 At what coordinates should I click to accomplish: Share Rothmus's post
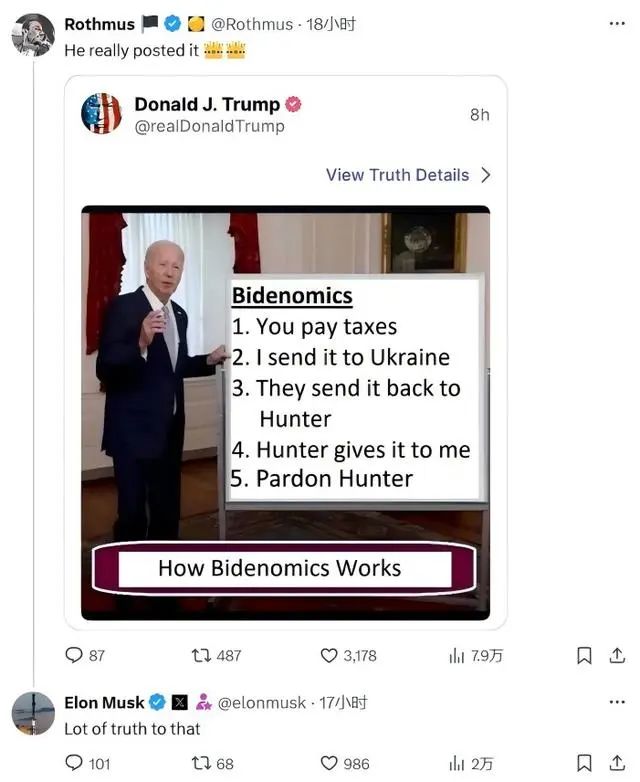[x=617, y=655]
